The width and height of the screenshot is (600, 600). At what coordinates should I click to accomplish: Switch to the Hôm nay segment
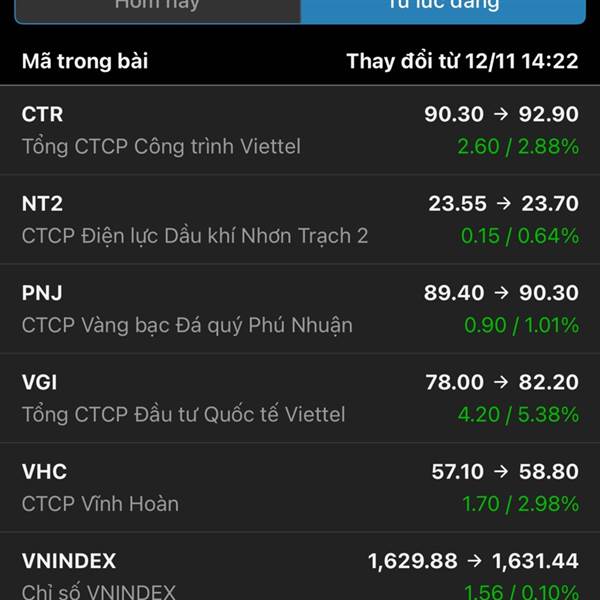[157, 8]
